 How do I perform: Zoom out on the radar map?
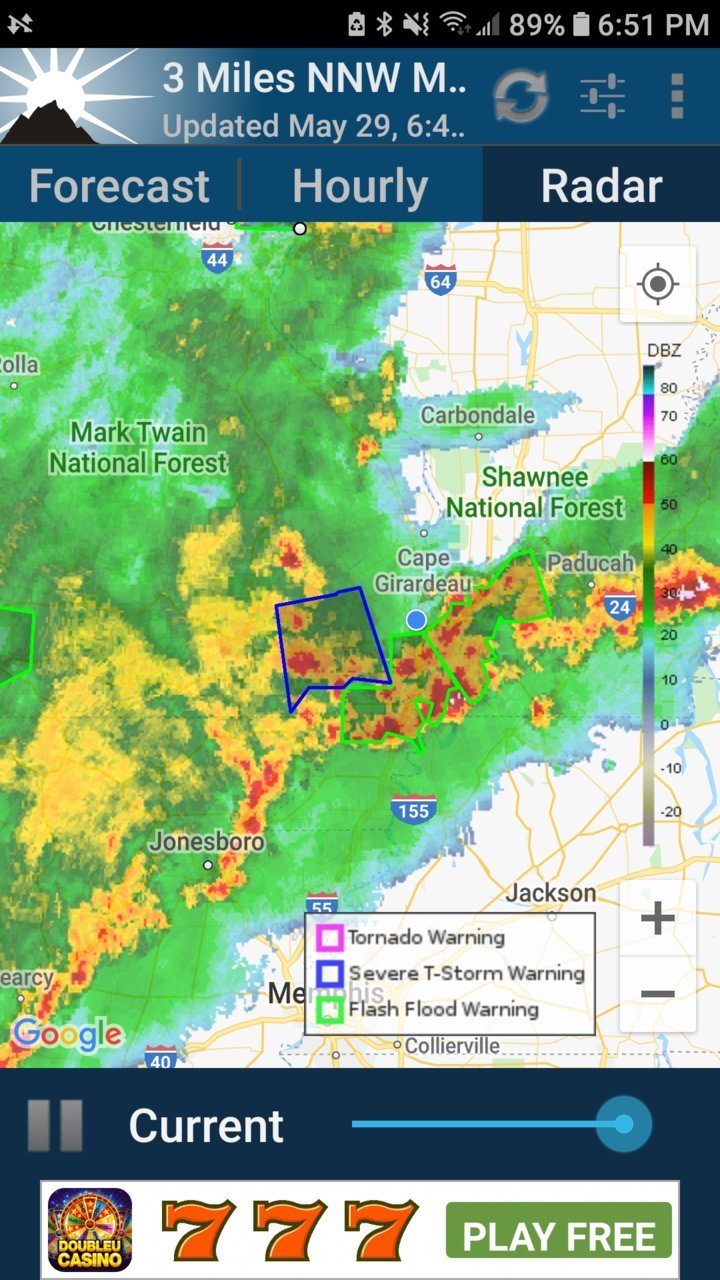[x=657, y=994]
